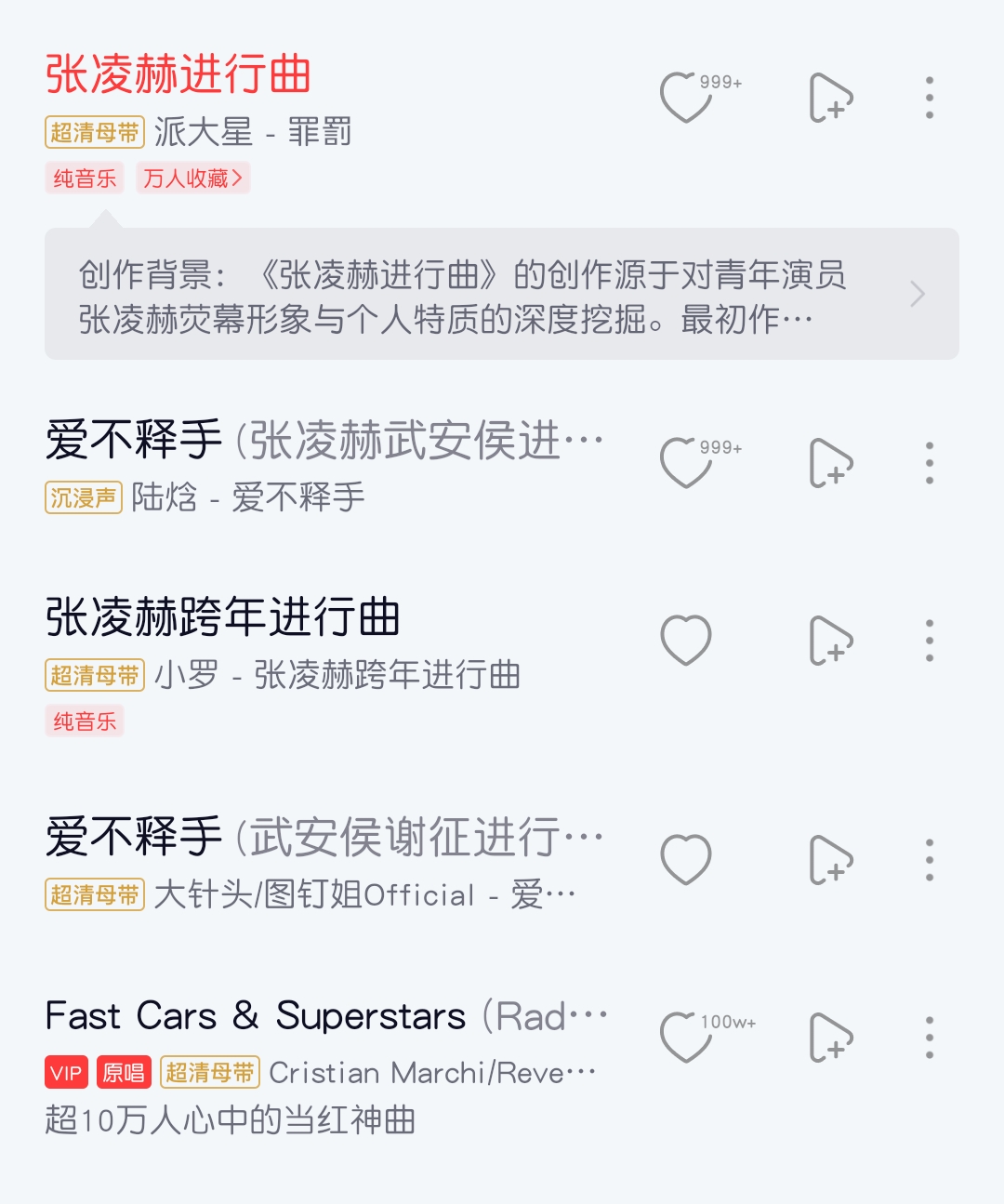Like the song 张凌赫跨年进行曲
The width and height of the screenshot is (1004, 1204).
tap(686, 641)
